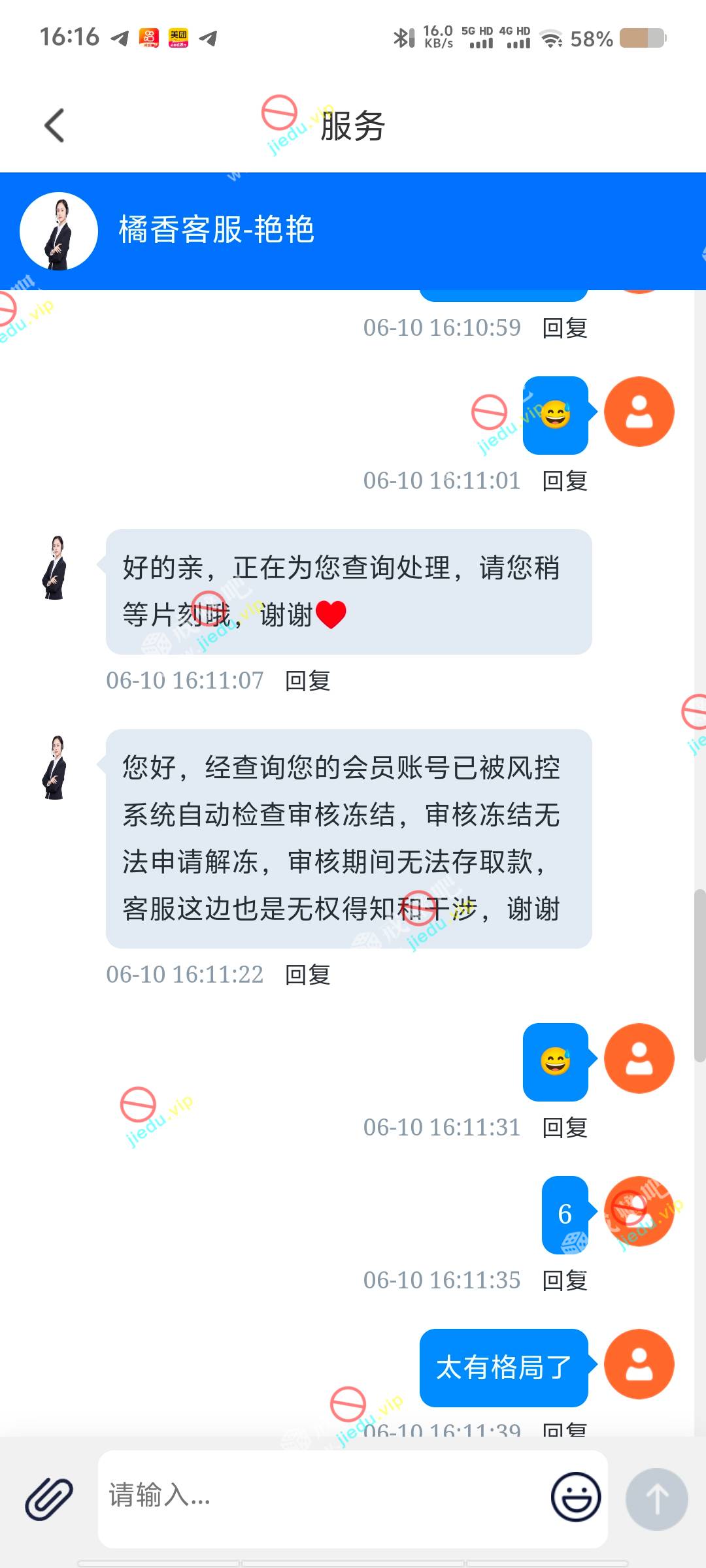Reply to the agent's 16:11:07 message
Image resolution: width=706 pixels, height=1568 pixels.
tap(307, 681)
